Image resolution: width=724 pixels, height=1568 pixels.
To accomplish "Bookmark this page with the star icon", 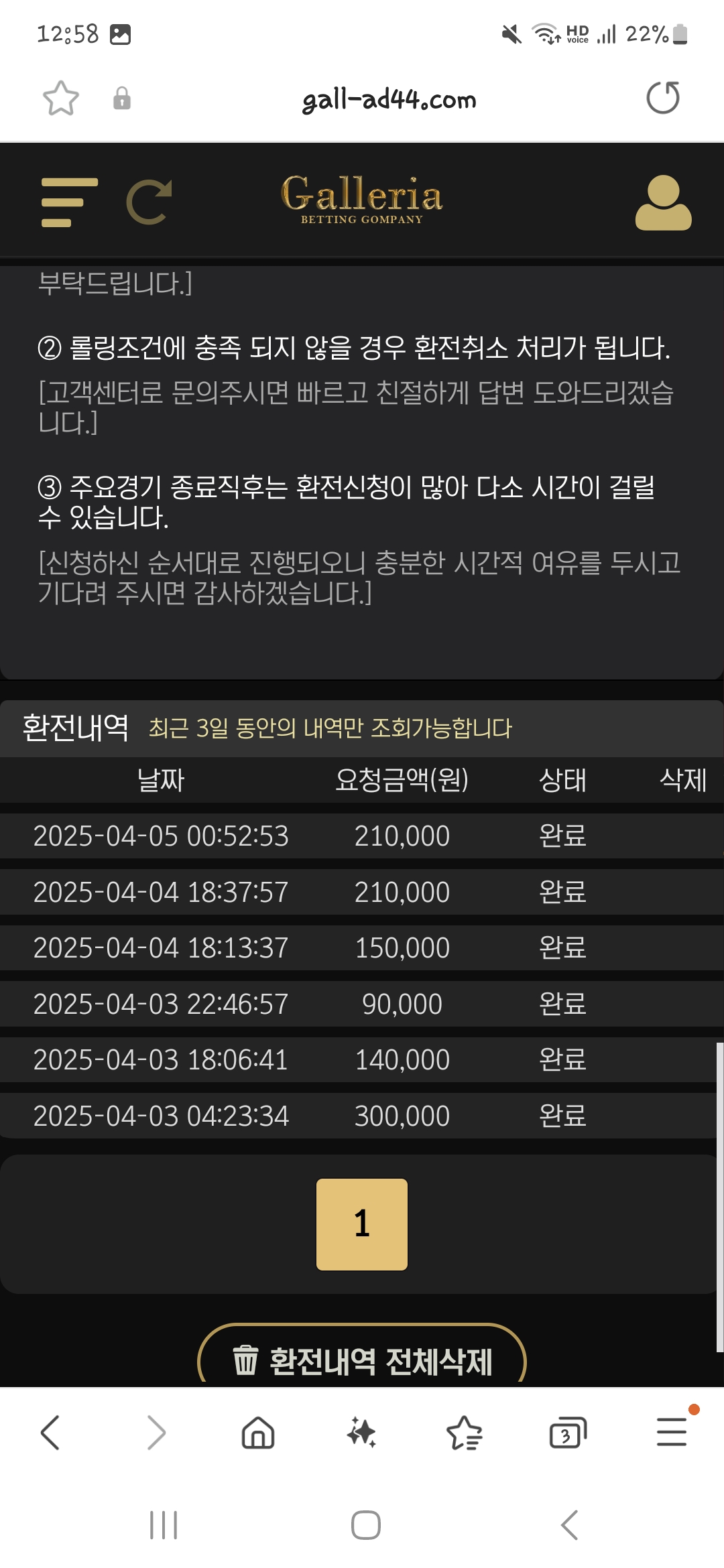I will tap(61, 99).
